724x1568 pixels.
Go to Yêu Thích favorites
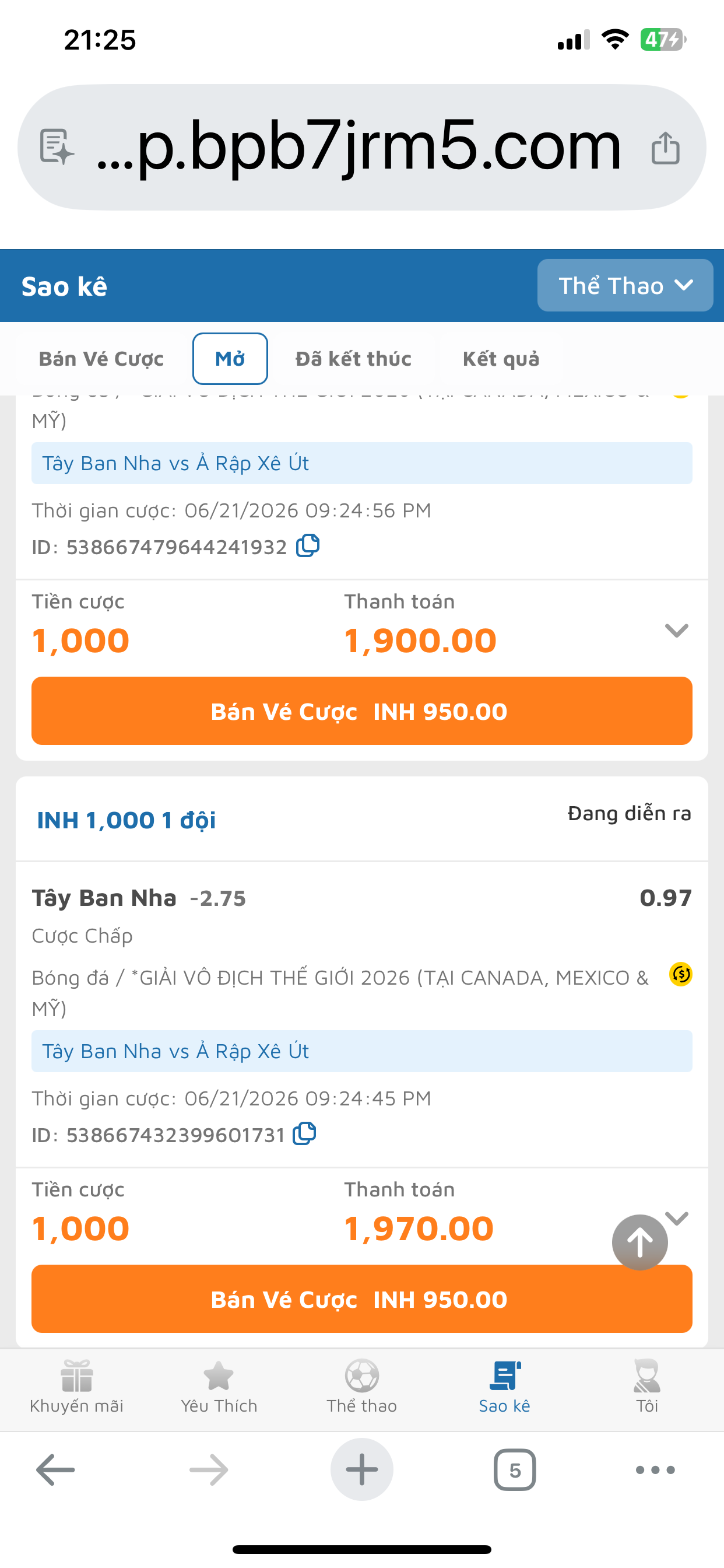tap(219, 1387)
